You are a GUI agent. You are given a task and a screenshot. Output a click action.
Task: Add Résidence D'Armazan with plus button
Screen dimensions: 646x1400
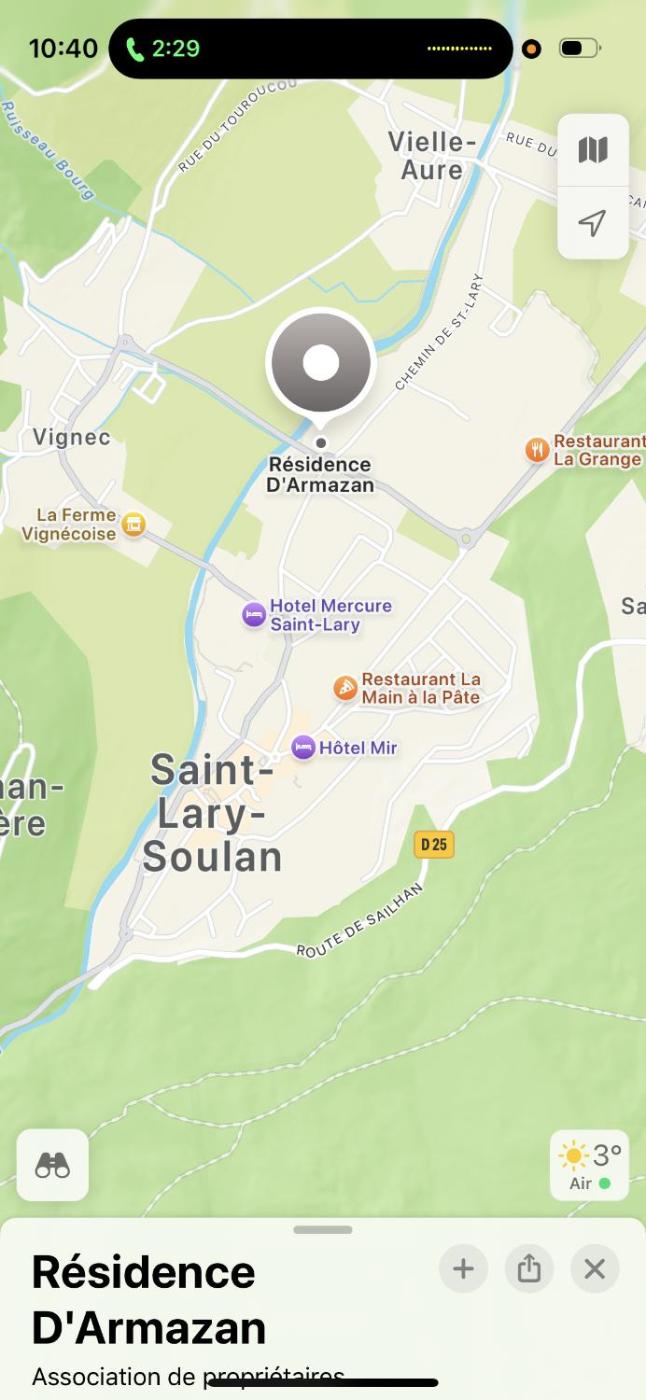463,1269
